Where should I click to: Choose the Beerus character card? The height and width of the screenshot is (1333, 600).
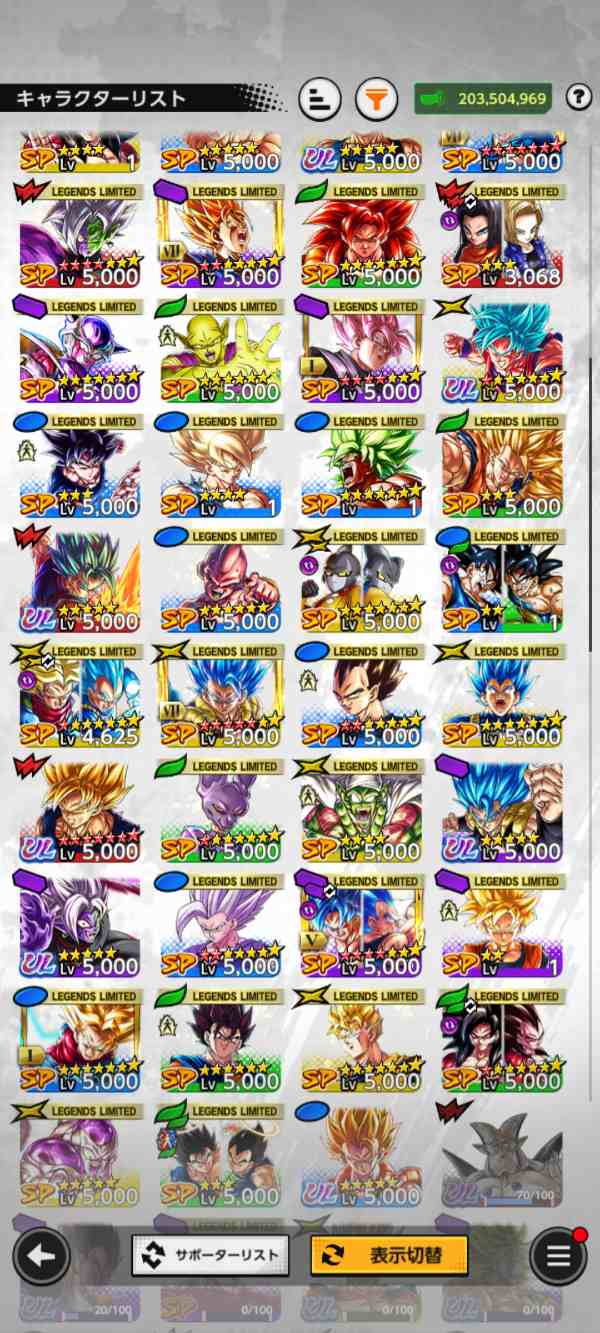click(221, 812)
